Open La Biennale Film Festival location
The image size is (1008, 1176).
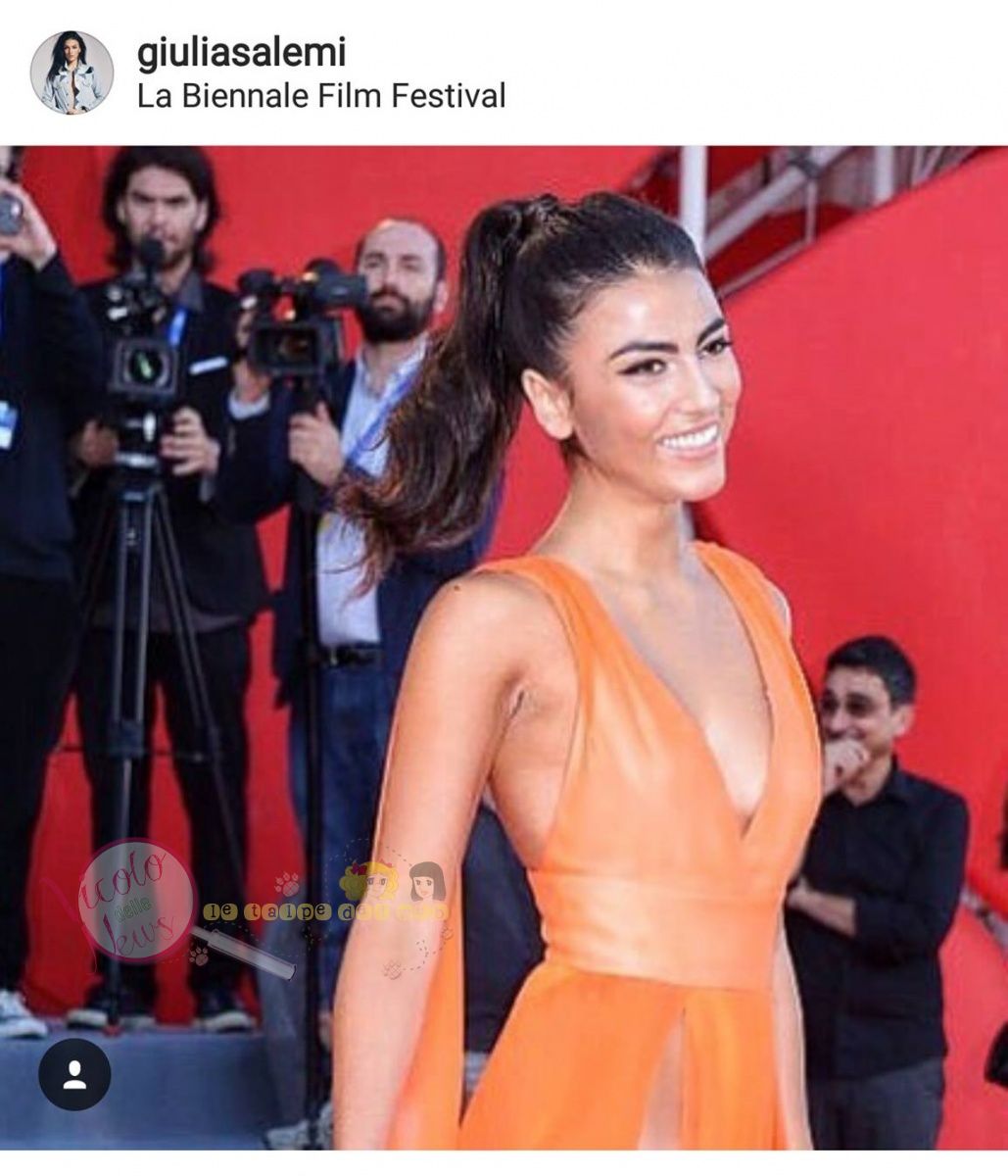tap(321, 96)
